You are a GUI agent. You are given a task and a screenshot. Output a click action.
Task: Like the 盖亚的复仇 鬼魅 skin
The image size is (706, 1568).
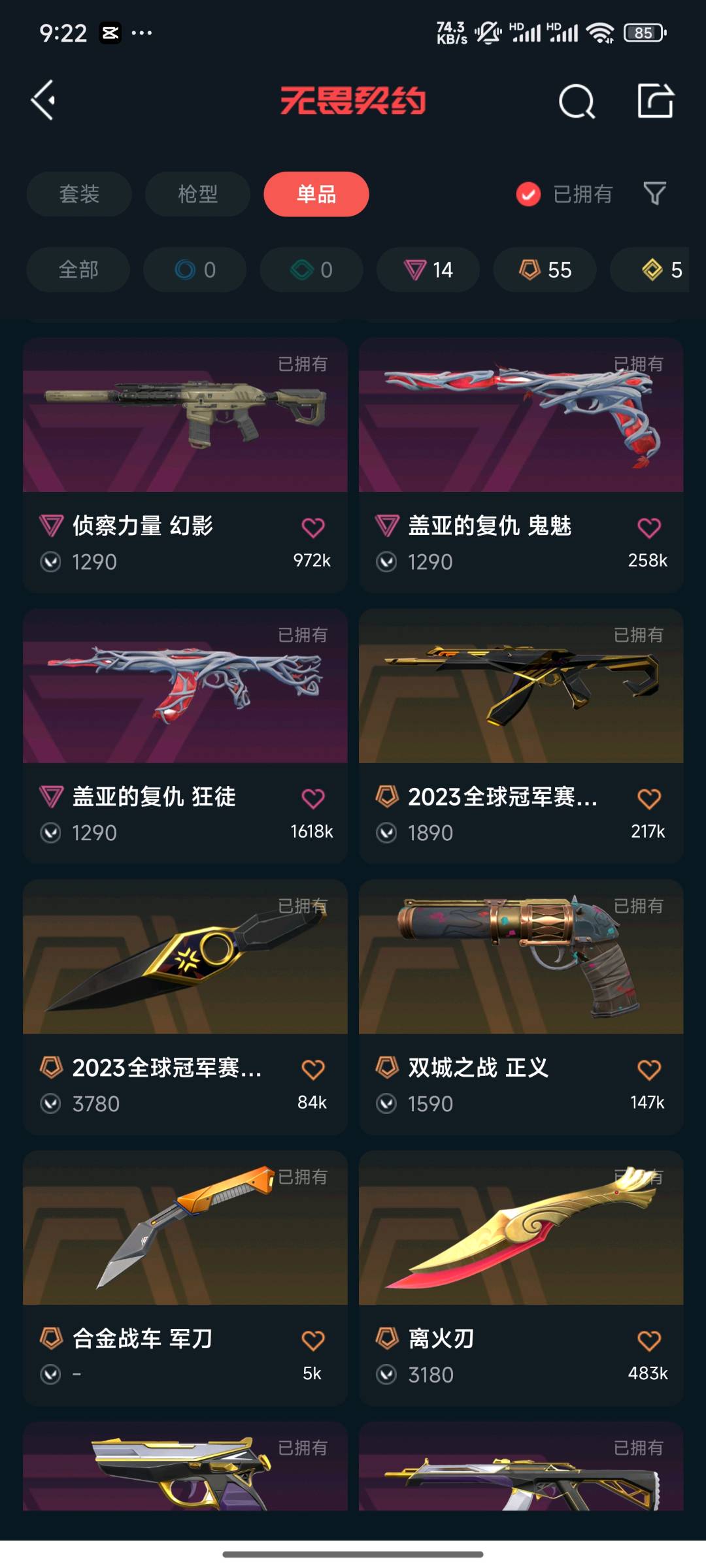coord(648,528)
